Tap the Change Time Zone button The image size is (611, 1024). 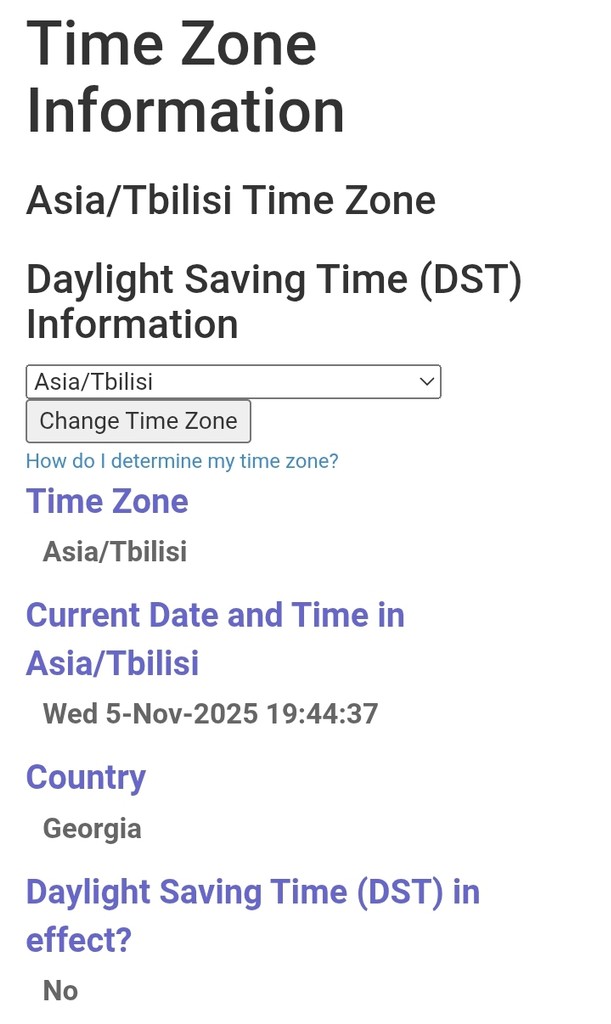138,421
